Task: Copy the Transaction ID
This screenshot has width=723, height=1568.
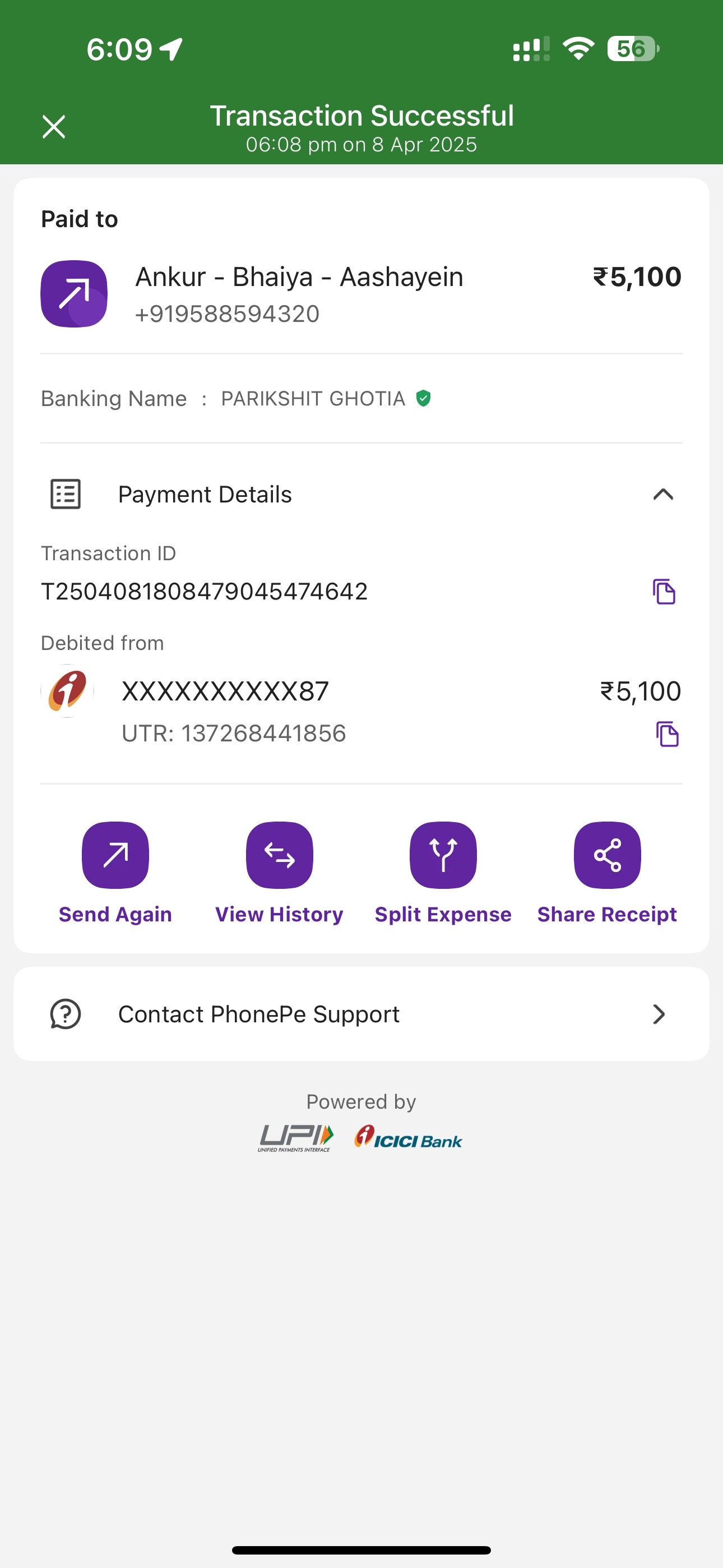Action: [x=664, y=592]
